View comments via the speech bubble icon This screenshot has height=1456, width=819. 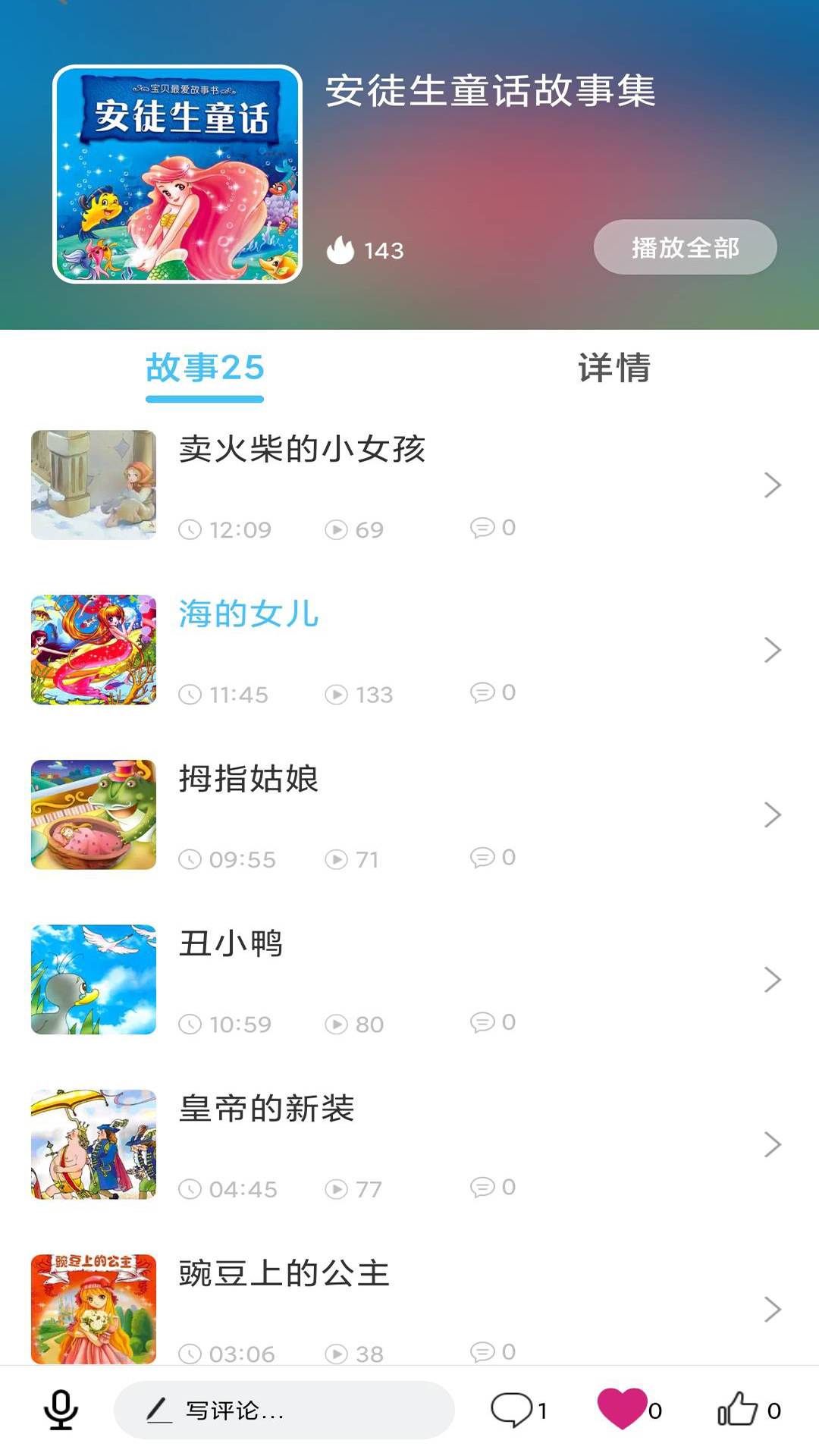pyautogui.click(x=512, y=1410)
